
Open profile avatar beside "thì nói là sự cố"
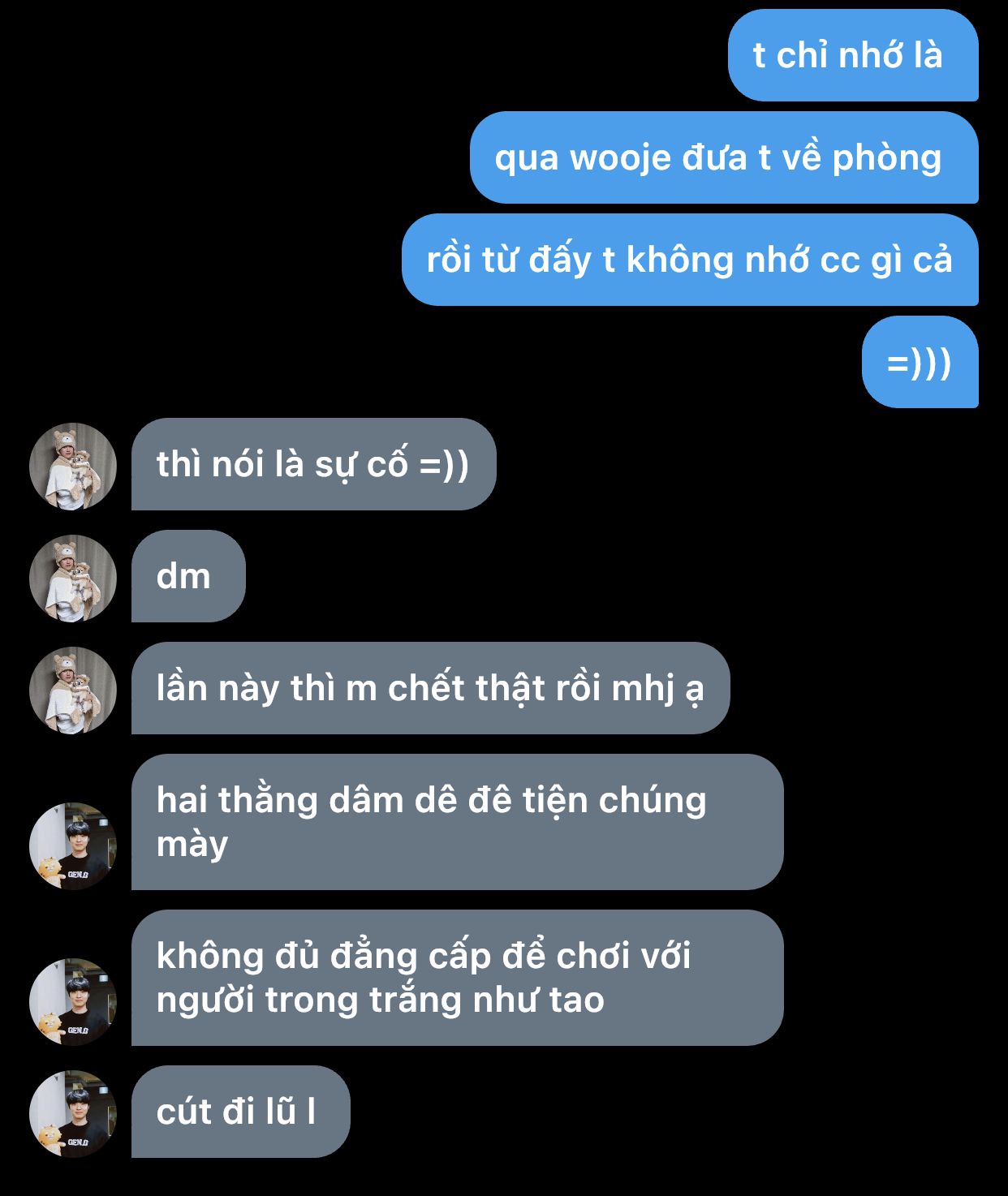[x=73, y=467]
